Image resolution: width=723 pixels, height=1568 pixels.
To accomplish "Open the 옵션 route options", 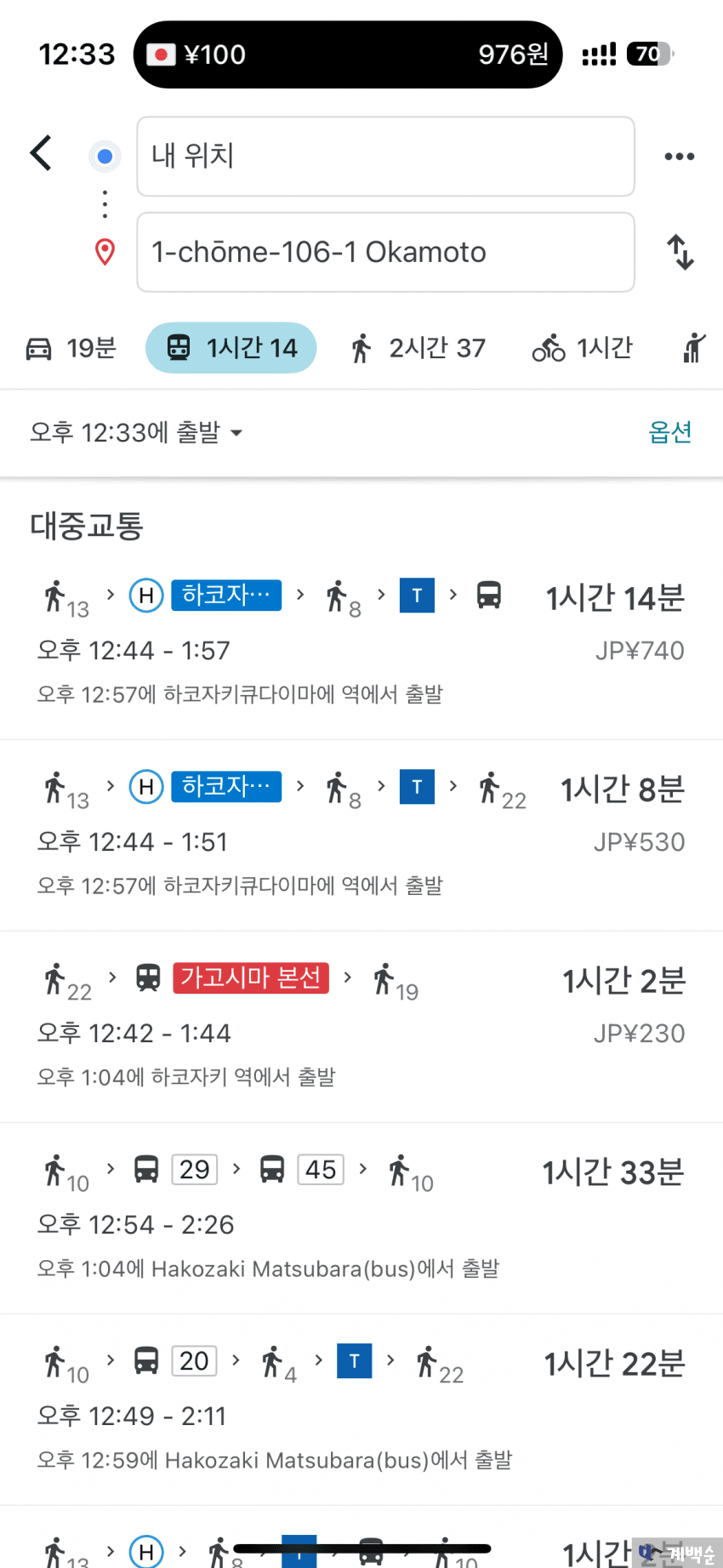I will 669,432.
